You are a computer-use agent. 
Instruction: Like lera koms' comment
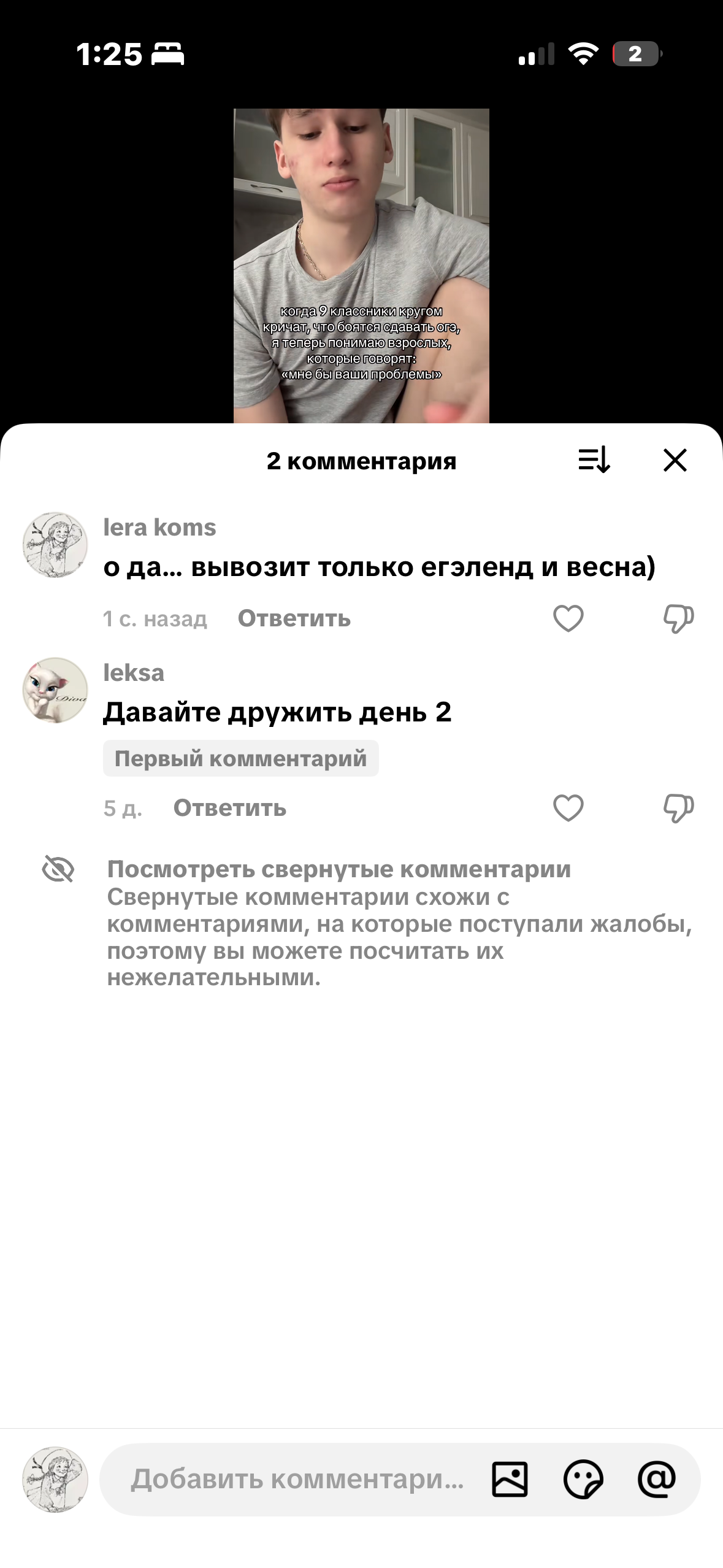pos(568,618)
